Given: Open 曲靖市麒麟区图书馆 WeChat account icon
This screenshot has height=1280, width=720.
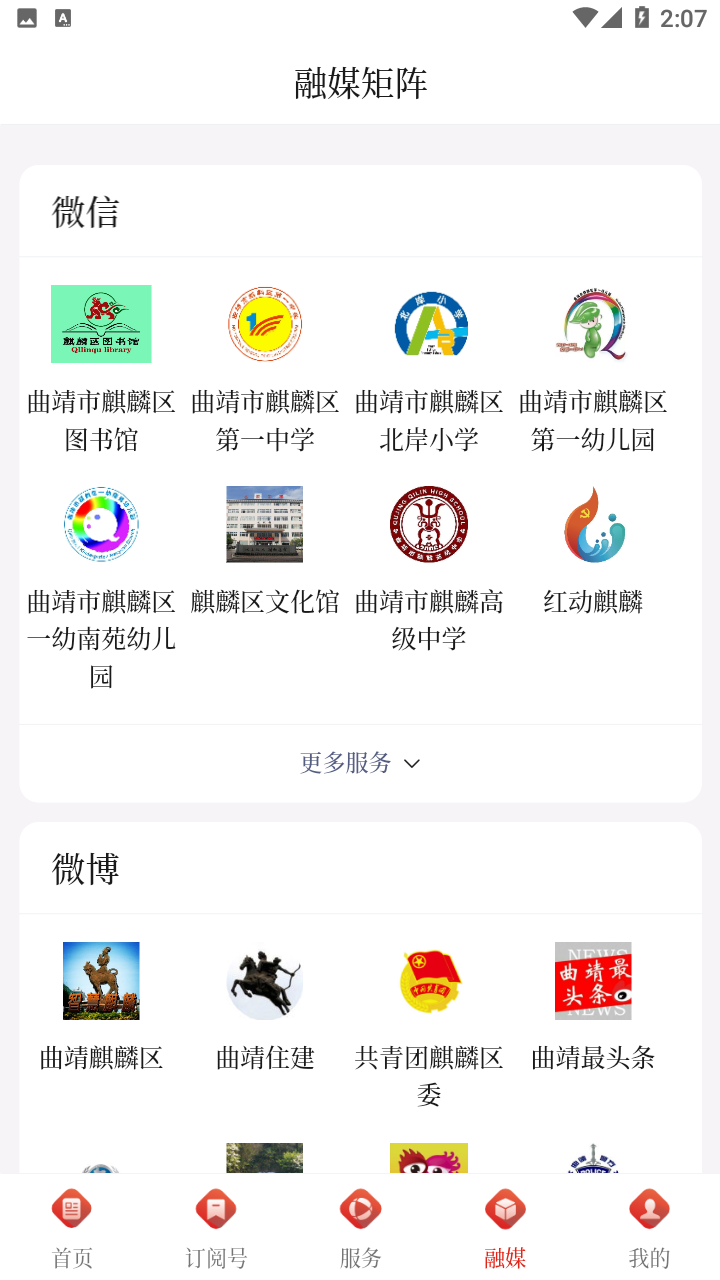Looking at the screenshot, I should click(x=101, y=323).
